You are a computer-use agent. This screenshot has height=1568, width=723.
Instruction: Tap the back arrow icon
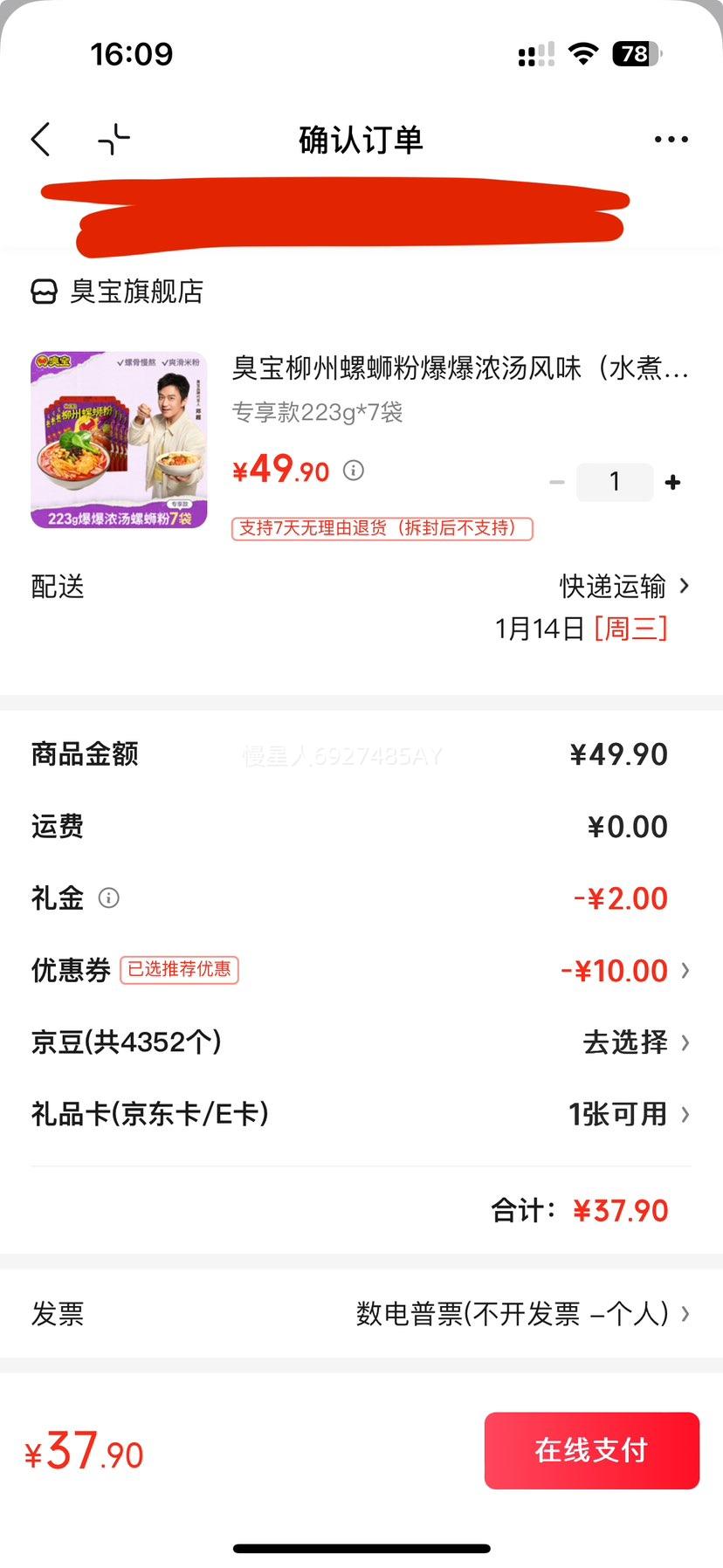(x=40, y=139)
